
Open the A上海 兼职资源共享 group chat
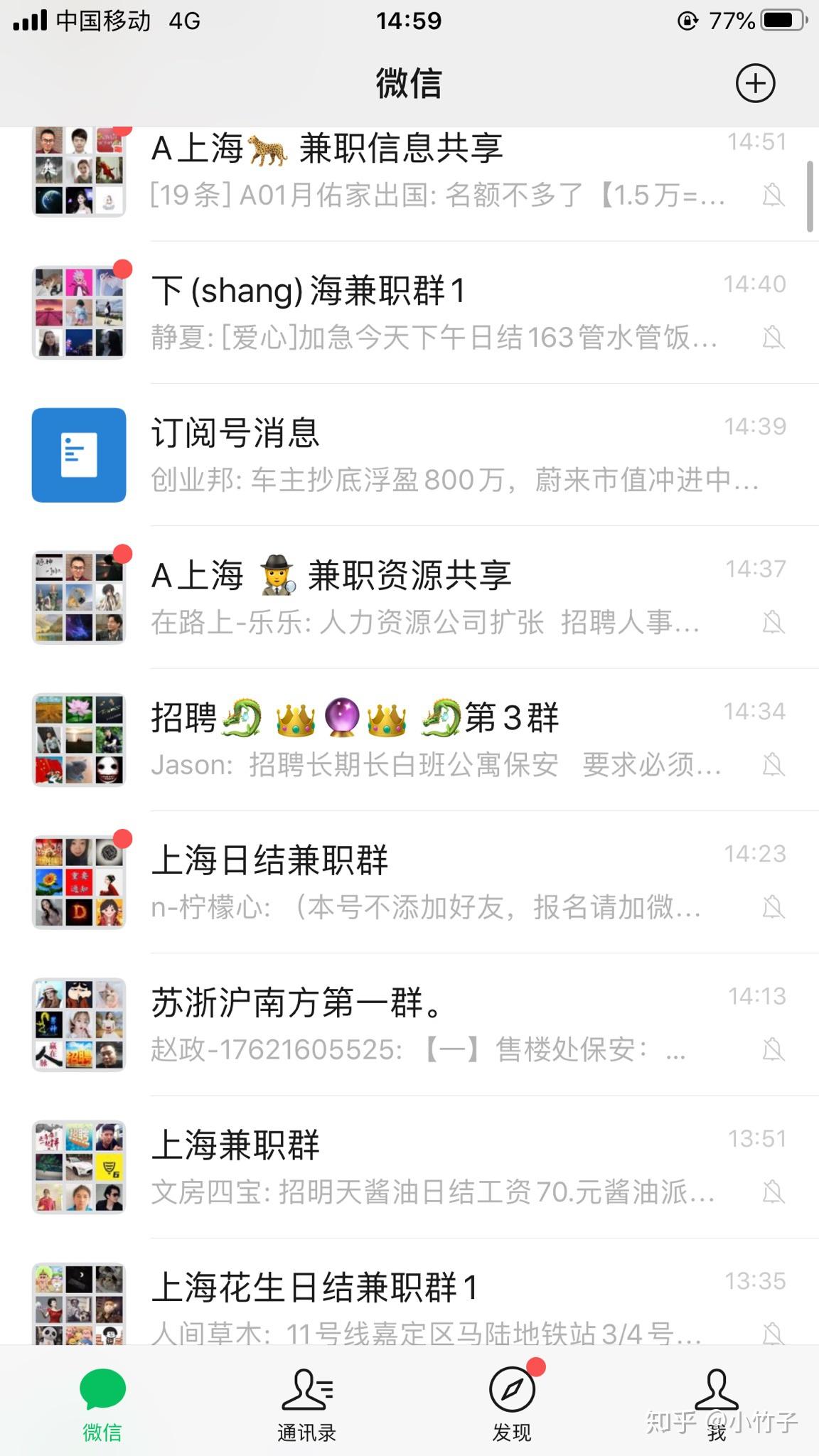427,597
